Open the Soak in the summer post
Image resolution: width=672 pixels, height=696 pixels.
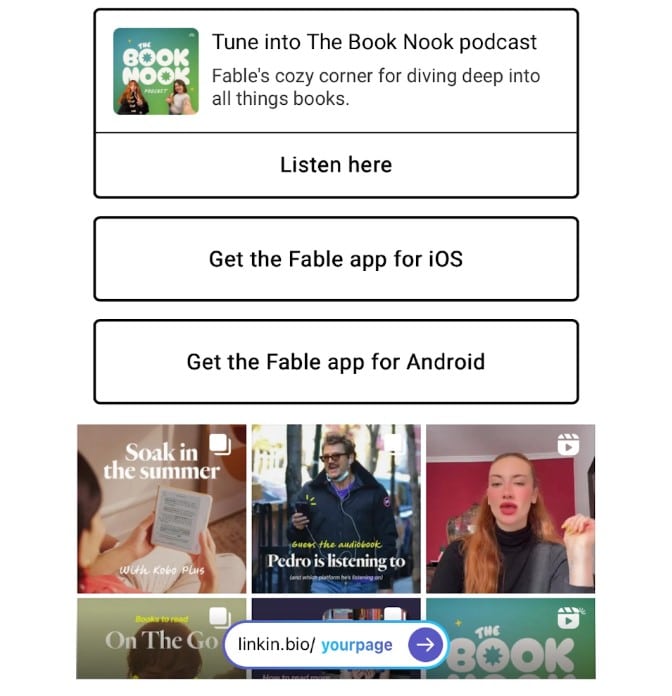(161, 508)
